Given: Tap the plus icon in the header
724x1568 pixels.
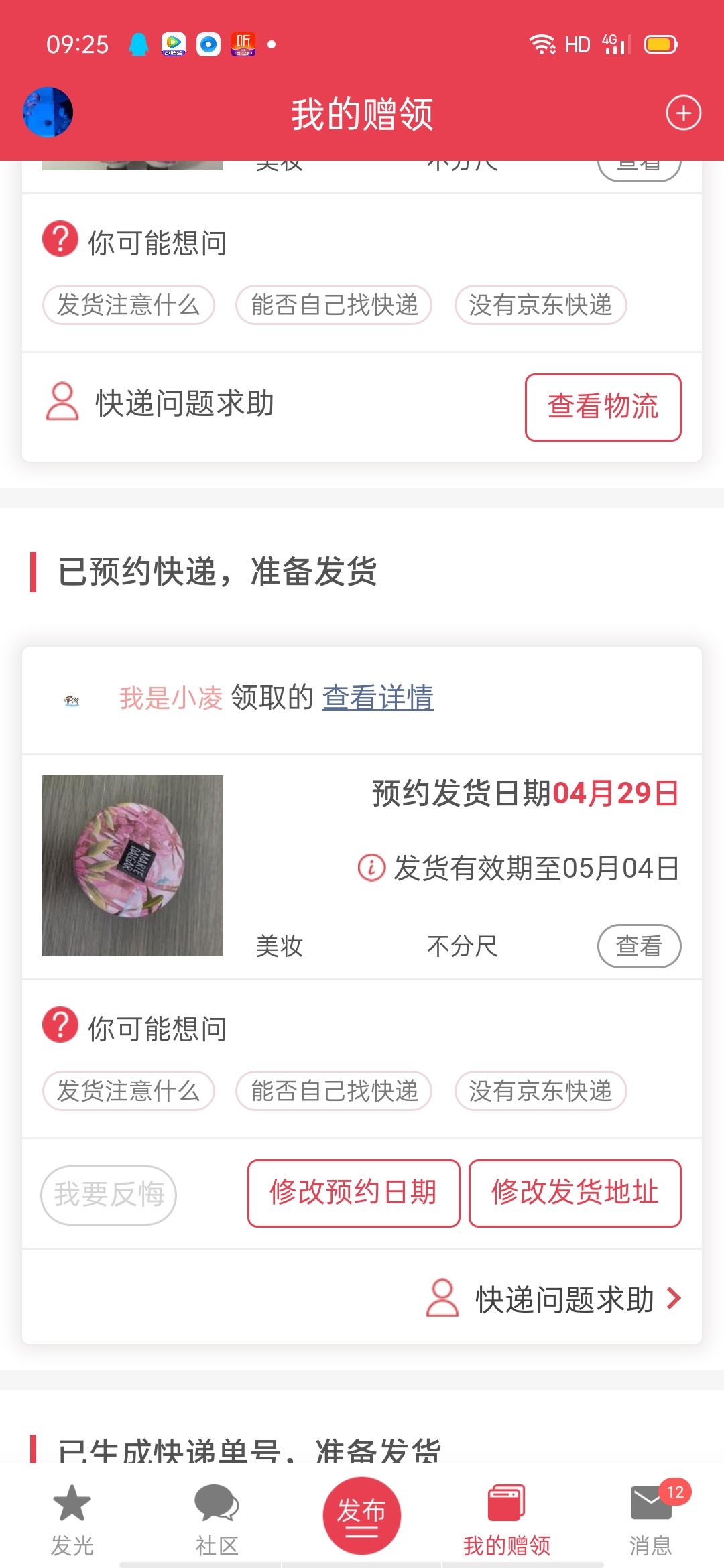Looking at the screenshot, I should [x=683, y=113].
